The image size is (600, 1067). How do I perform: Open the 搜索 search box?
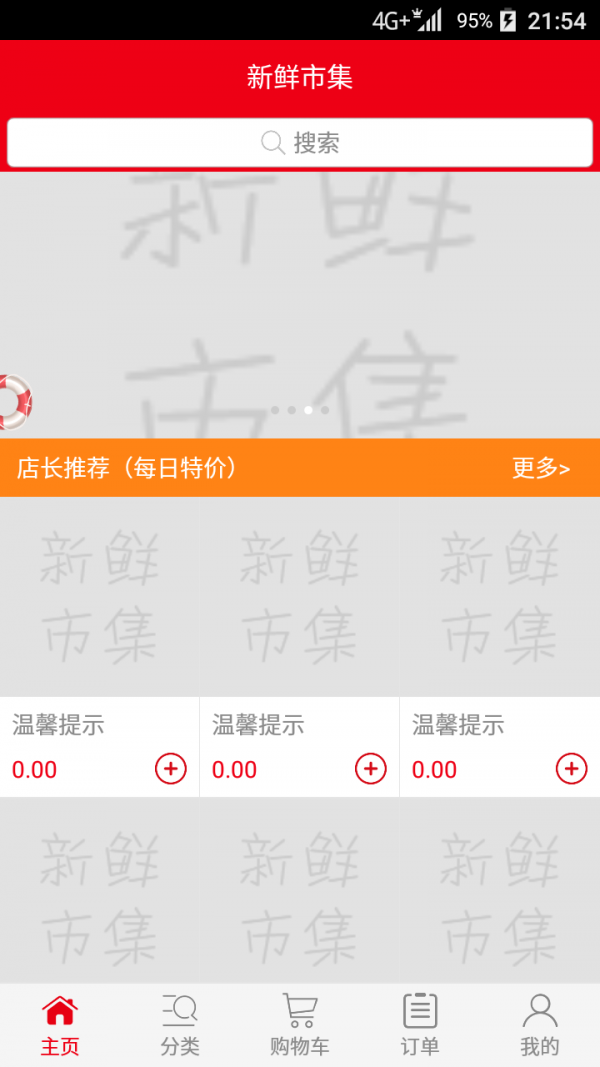point(300,143)
